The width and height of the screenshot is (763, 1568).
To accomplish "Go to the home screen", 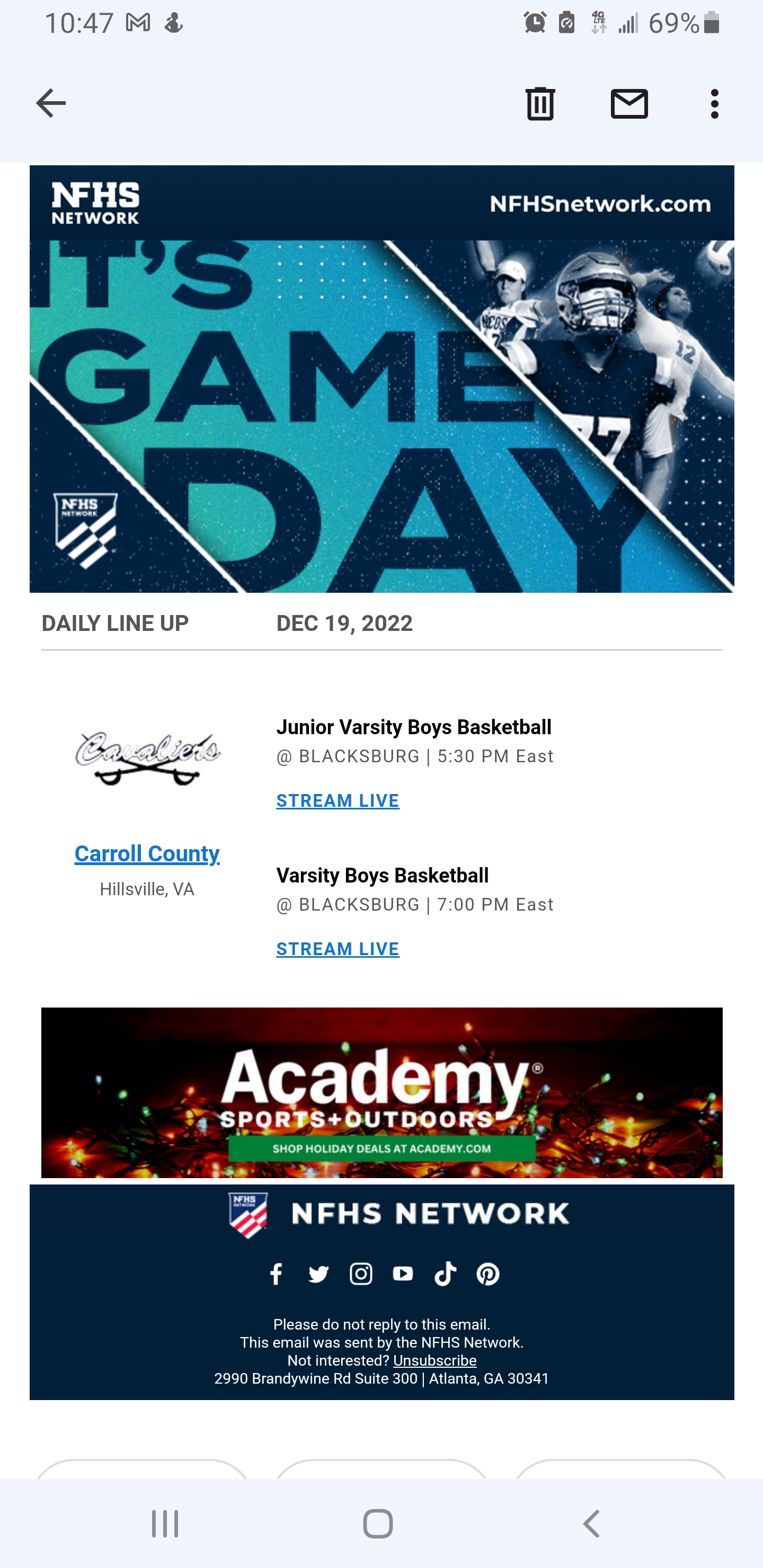I will (x=378, y=1524).
